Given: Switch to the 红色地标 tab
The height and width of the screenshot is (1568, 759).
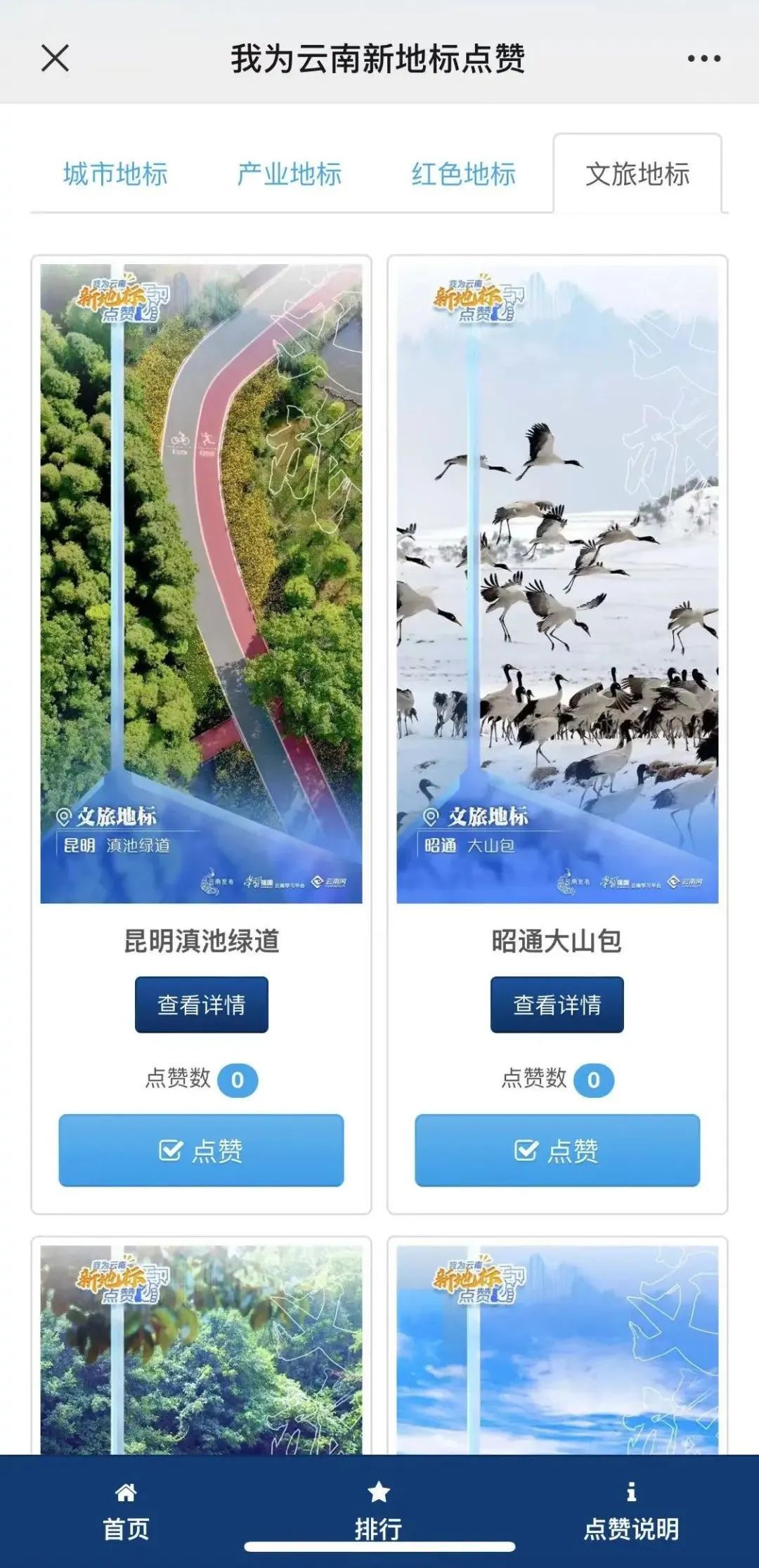Looking at the screenshot, I should tap(464, 174).
